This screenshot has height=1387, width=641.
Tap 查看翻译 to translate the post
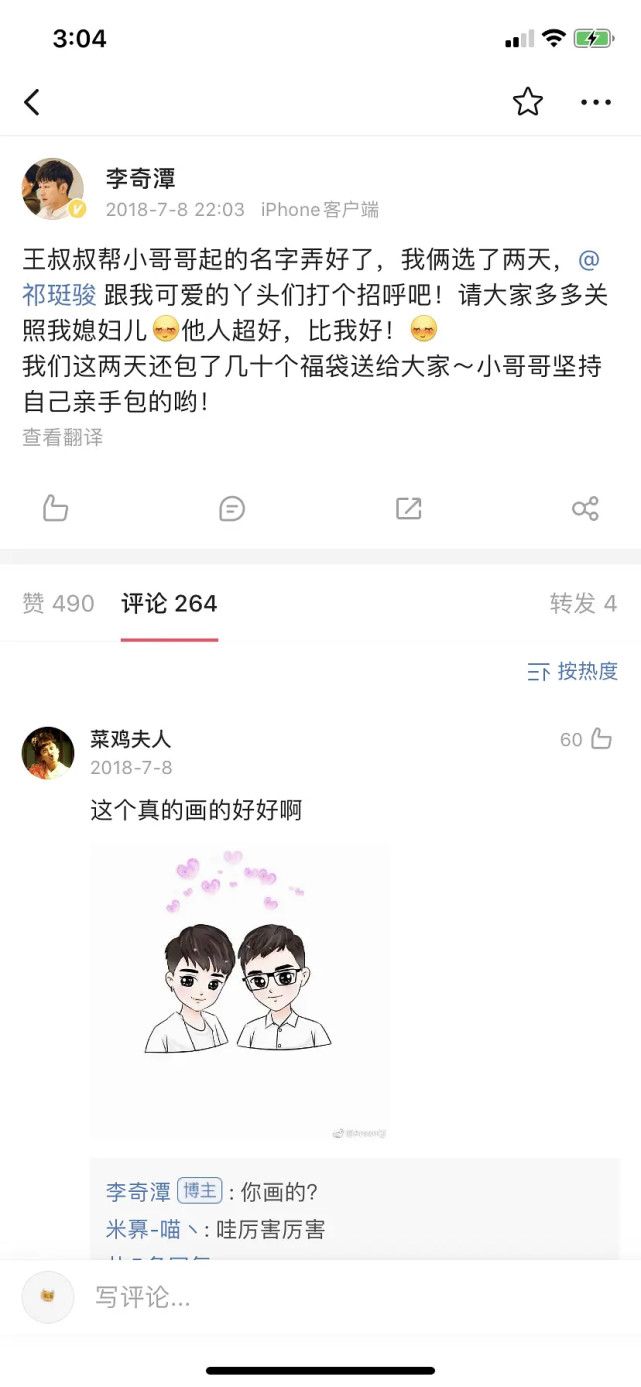point(63,438)
